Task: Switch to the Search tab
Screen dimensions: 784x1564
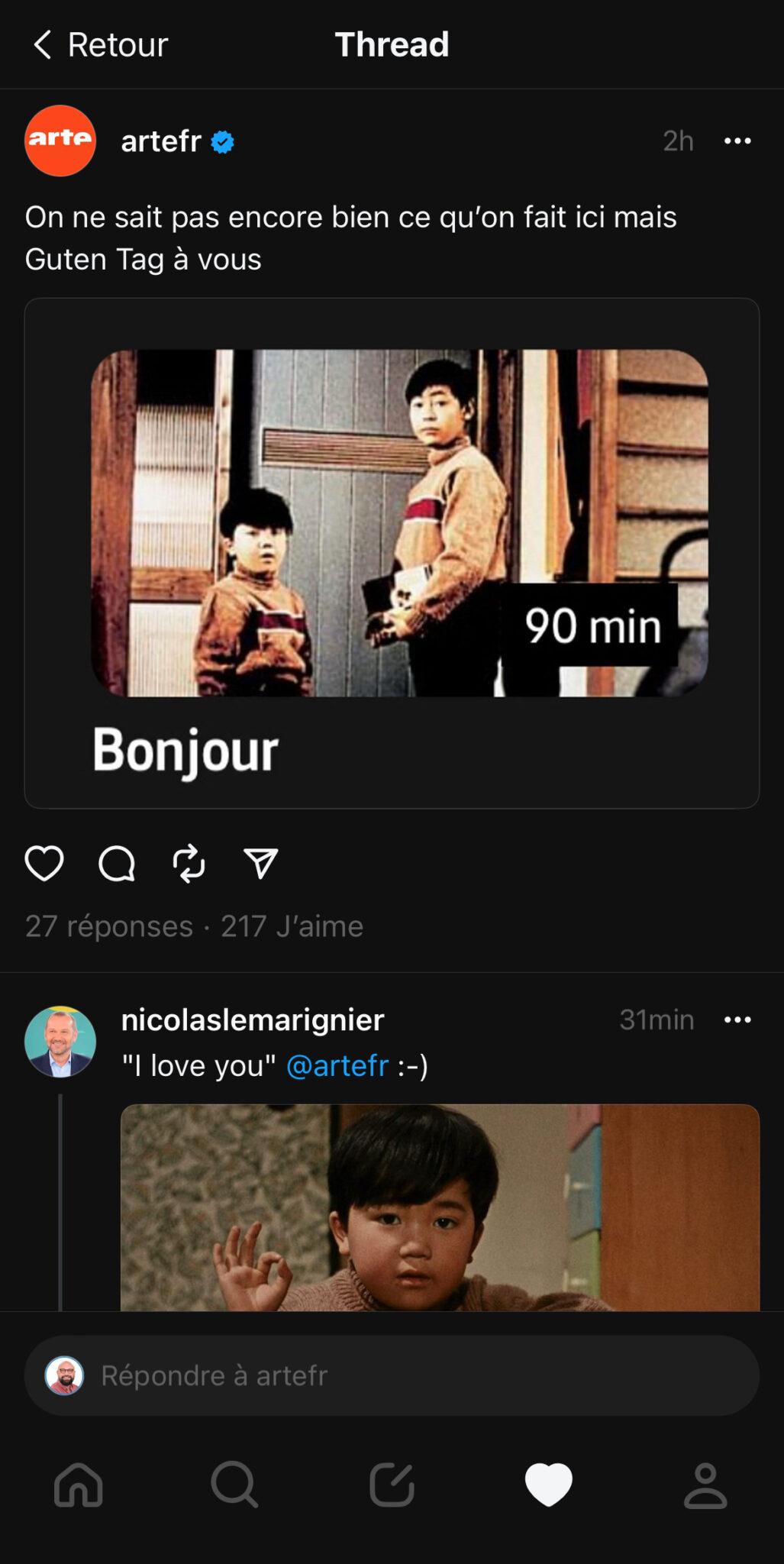Action: [x=234, y=1485]
